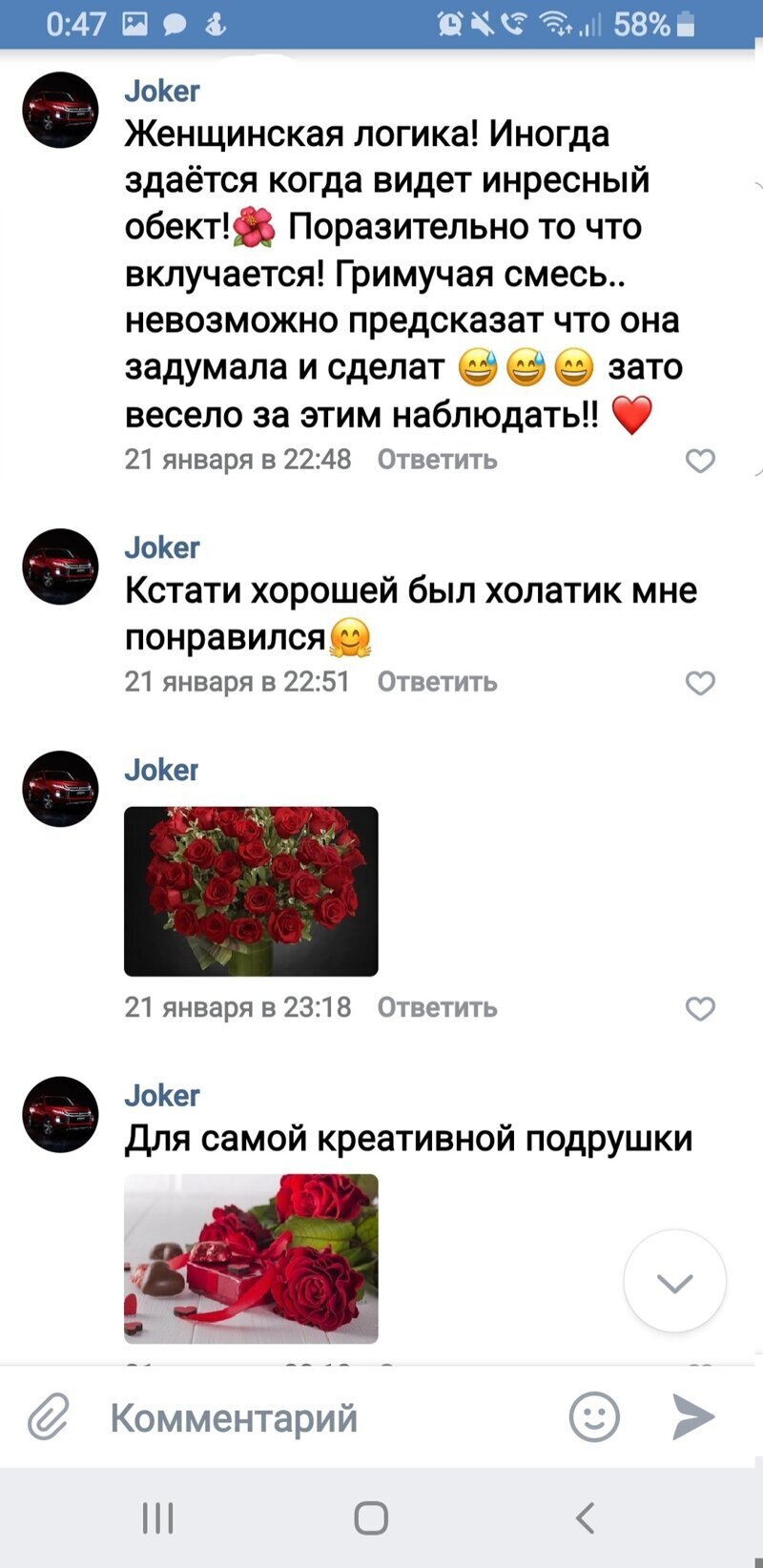Open the red roses bouquet photo

point(250,889)
